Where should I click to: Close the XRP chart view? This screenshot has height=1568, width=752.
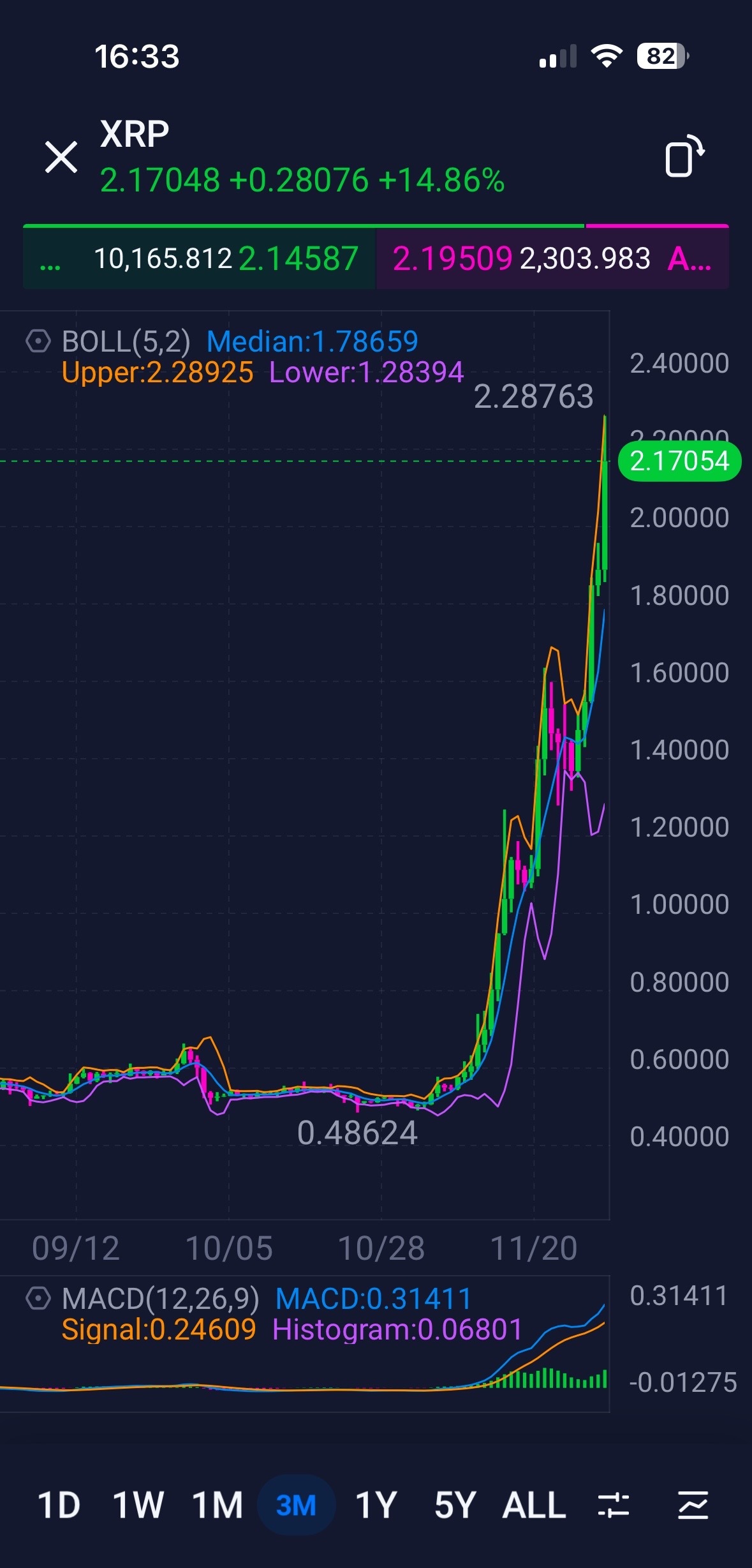[61, 157]
